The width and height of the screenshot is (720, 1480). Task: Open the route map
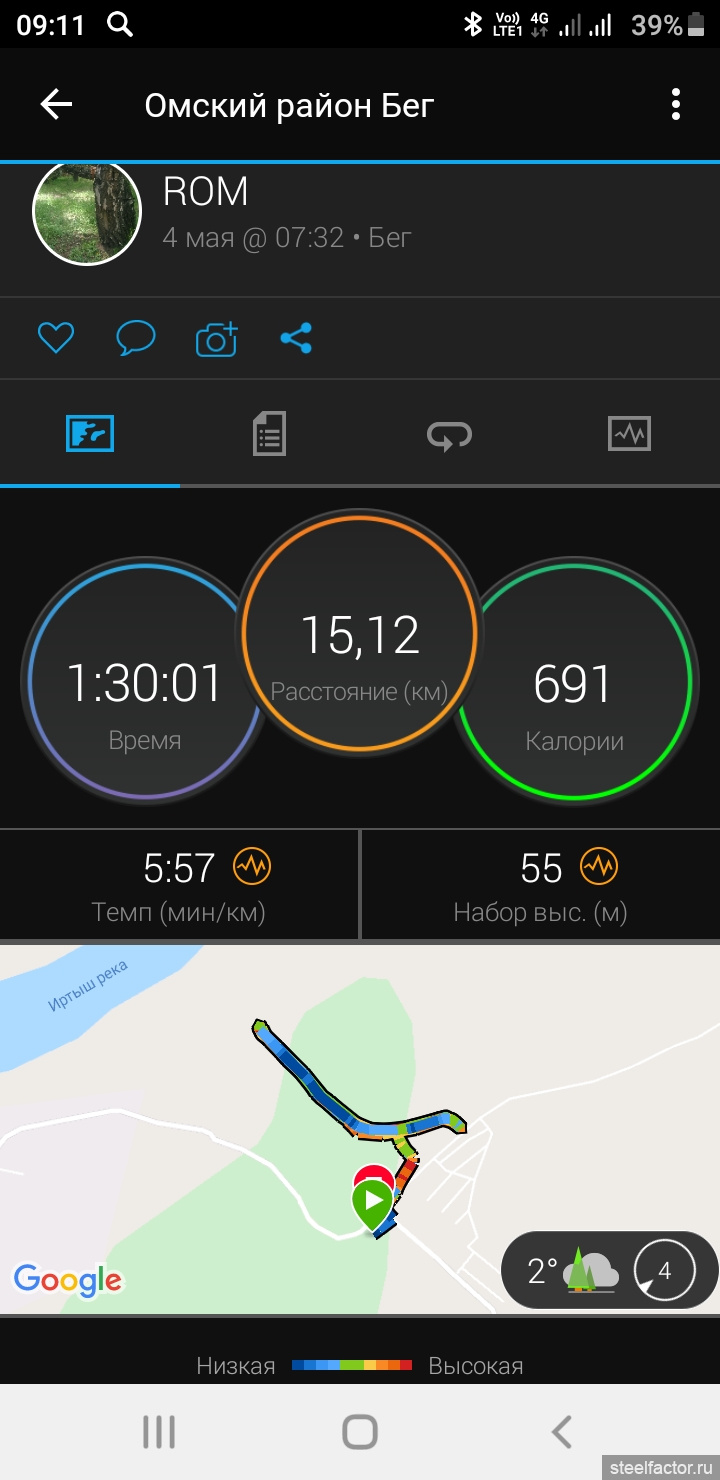(x=360, y=1129)
